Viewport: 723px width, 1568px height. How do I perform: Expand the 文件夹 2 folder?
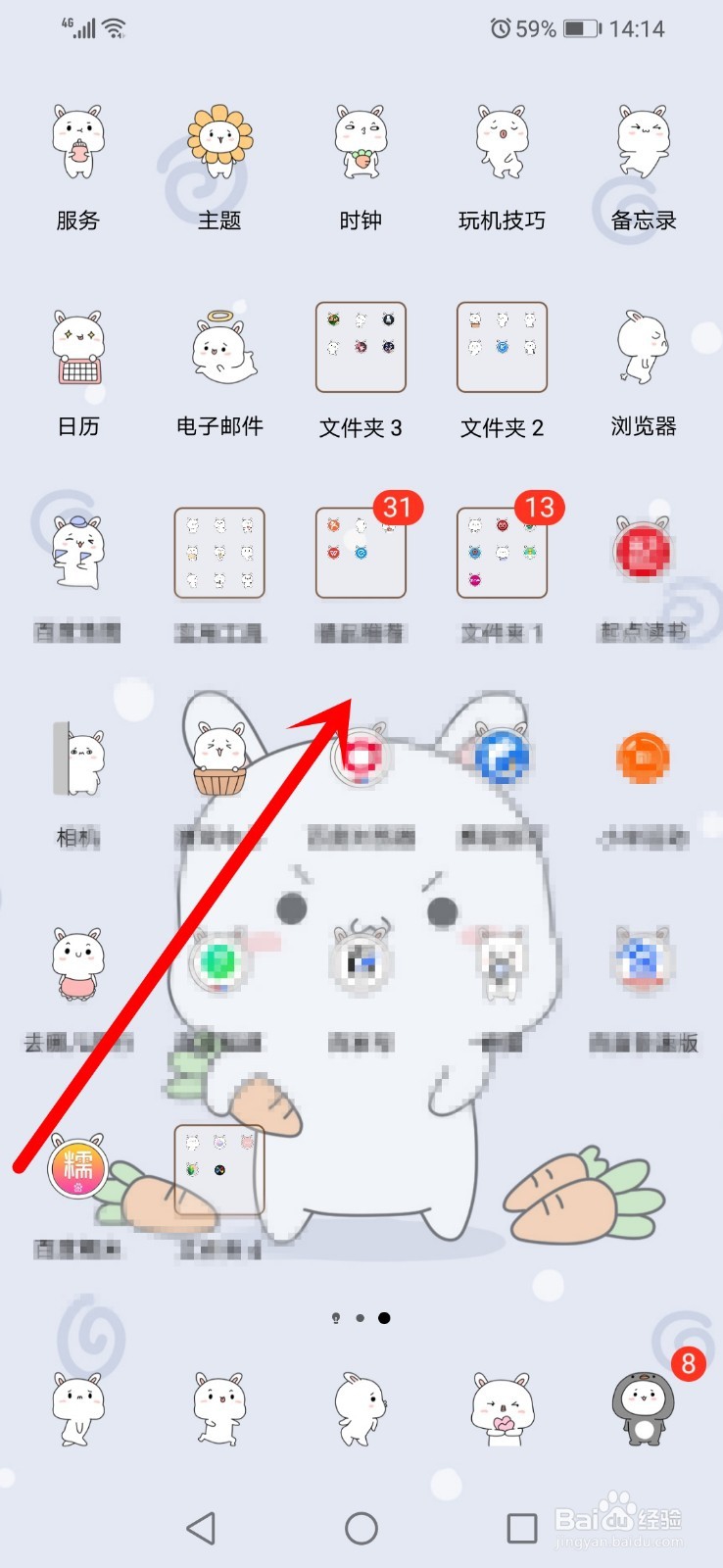click(x=502, y=347)
